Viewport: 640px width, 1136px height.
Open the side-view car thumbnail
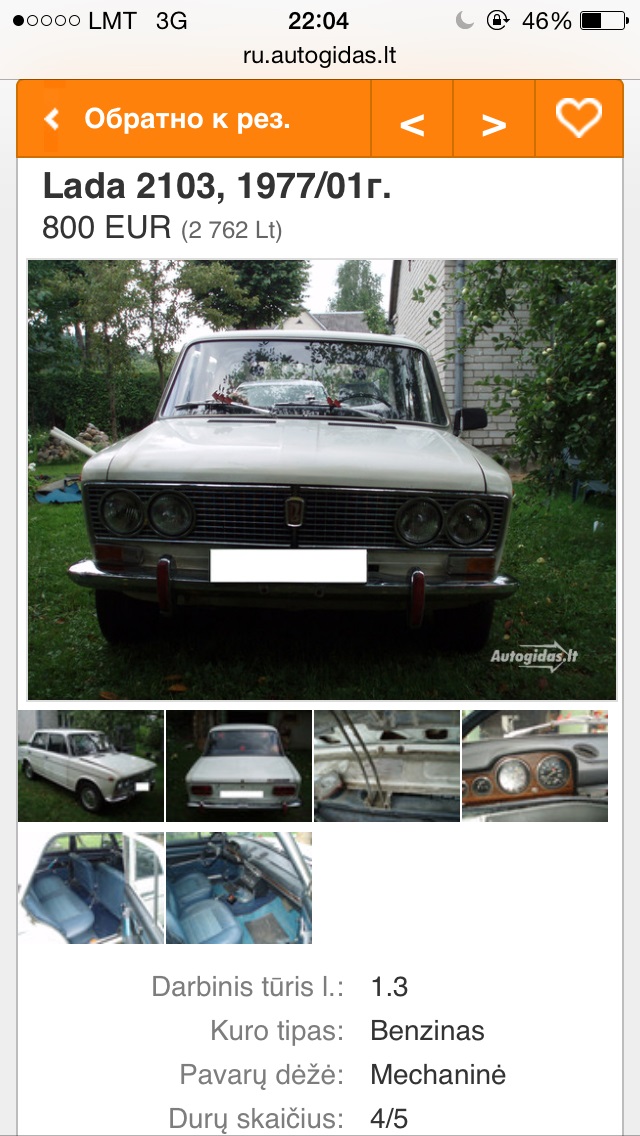91,766
